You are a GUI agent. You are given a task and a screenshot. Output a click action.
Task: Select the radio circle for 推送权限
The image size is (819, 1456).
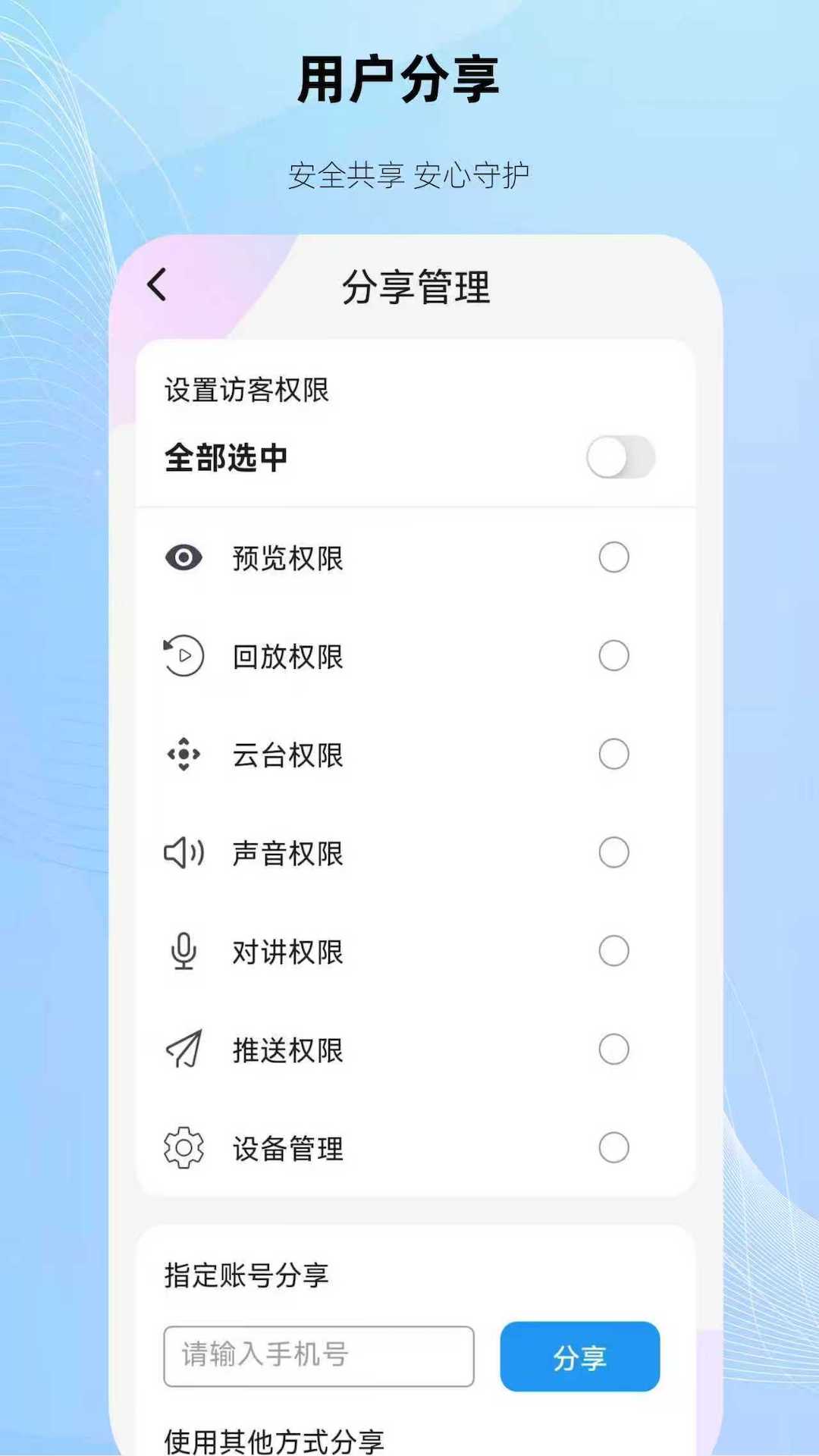[x=613, y=1050]
